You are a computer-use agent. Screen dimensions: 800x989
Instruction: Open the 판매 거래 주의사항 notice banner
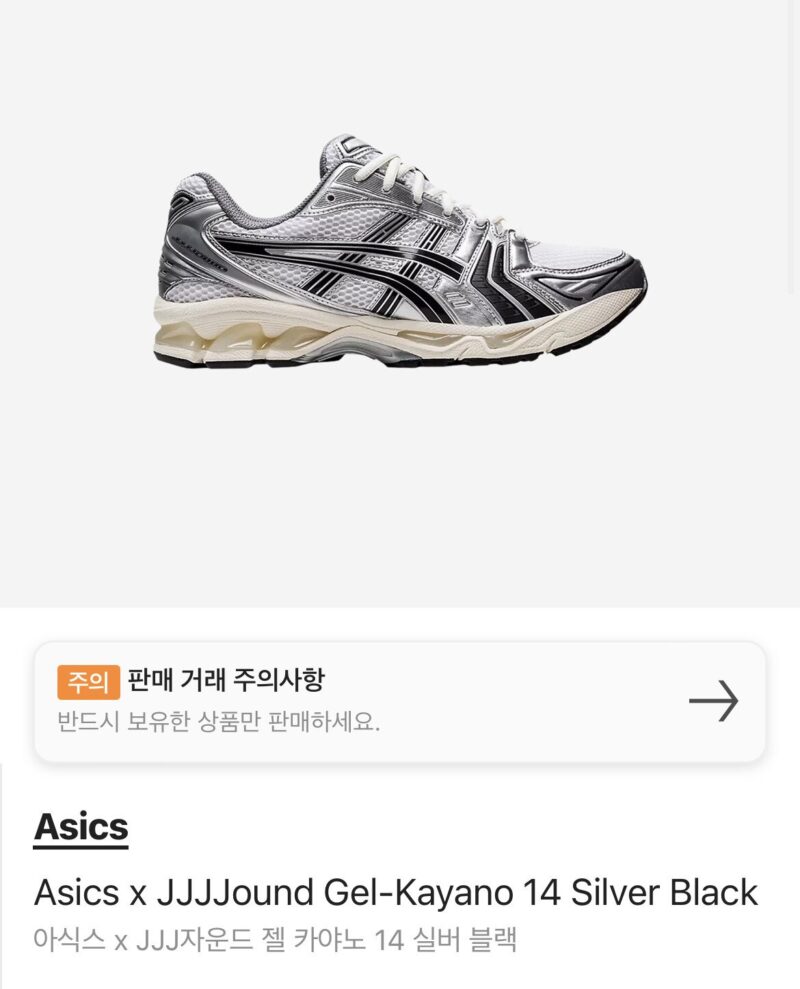(x=400, y=702)
